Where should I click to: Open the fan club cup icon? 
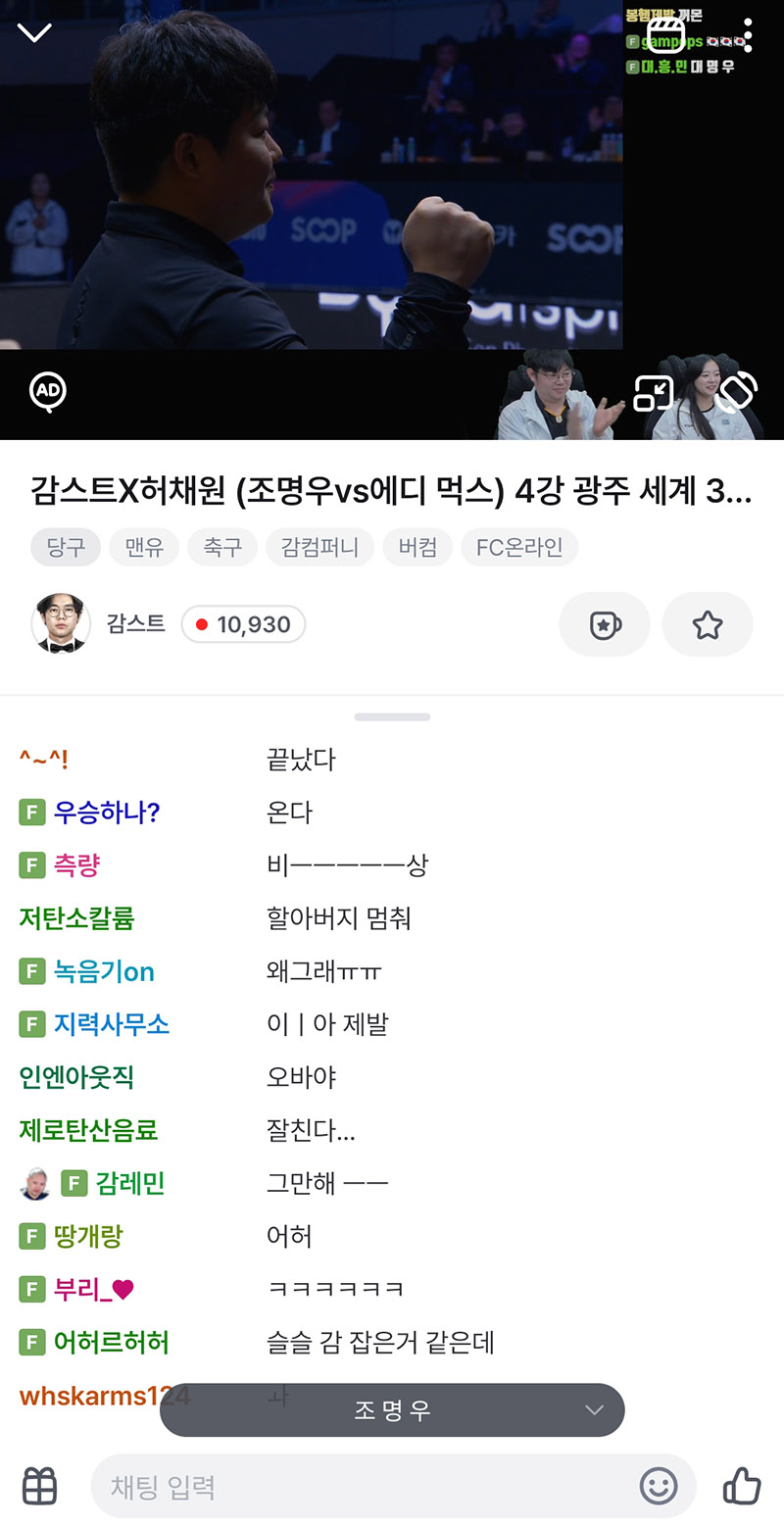click(x=604, y=624)
